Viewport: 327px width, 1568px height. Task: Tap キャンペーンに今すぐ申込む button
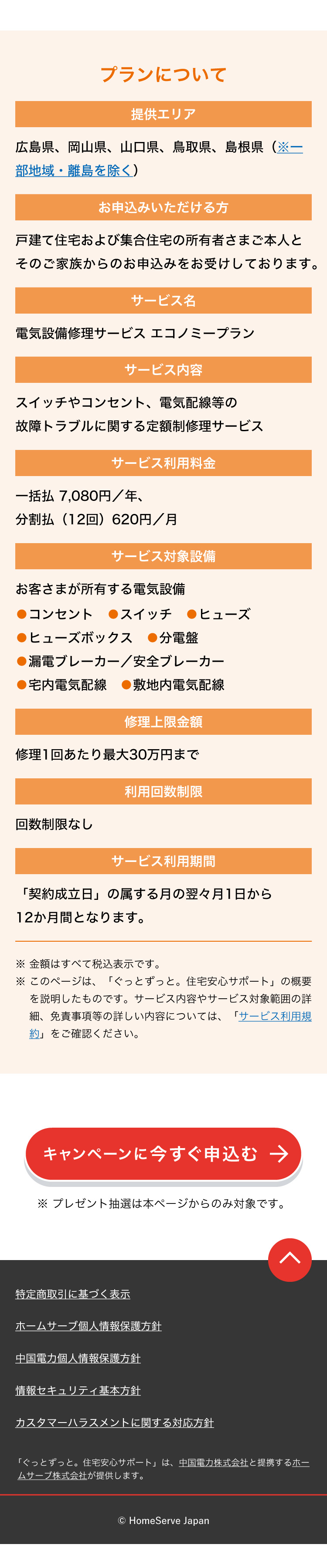point(163,1153)
